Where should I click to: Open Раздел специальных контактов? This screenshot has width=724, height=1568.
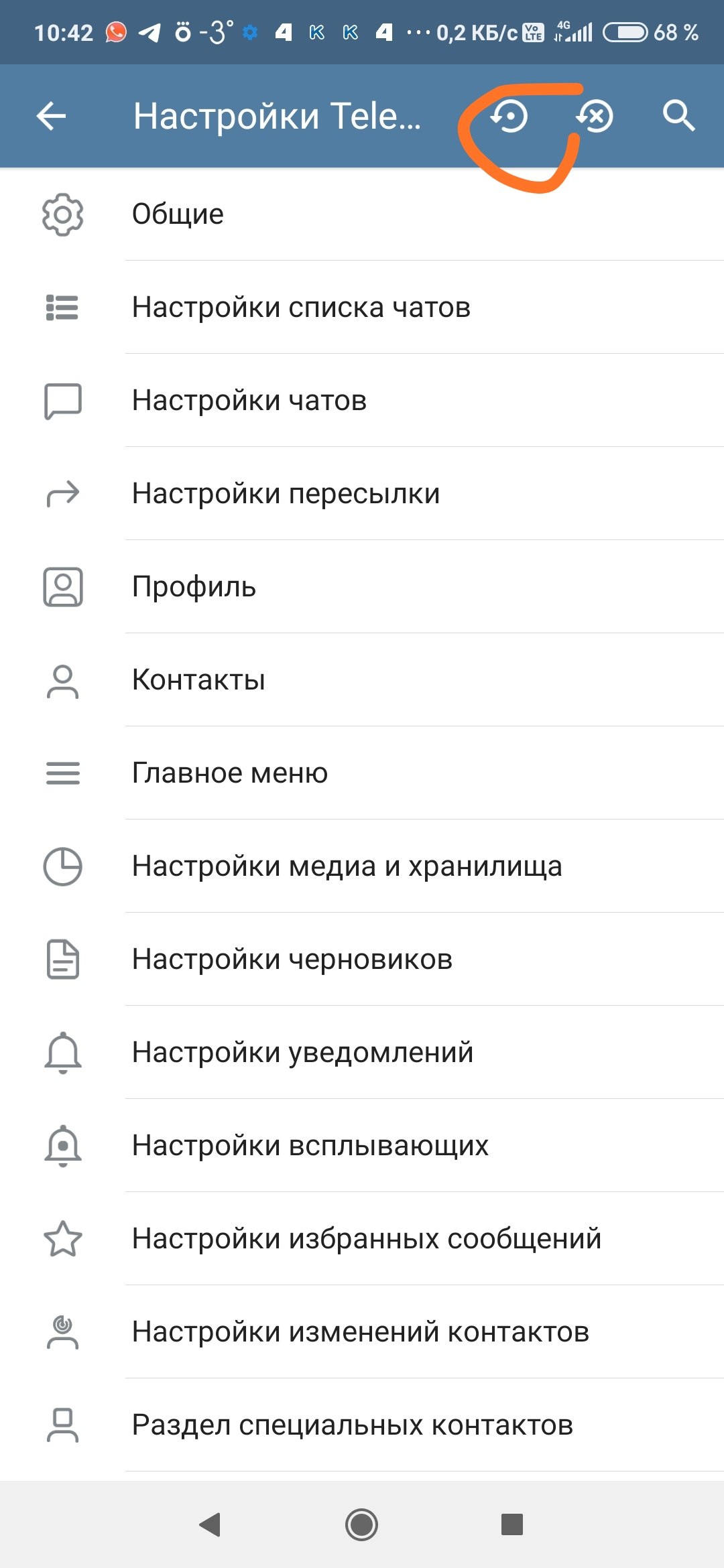point(362,1425)
